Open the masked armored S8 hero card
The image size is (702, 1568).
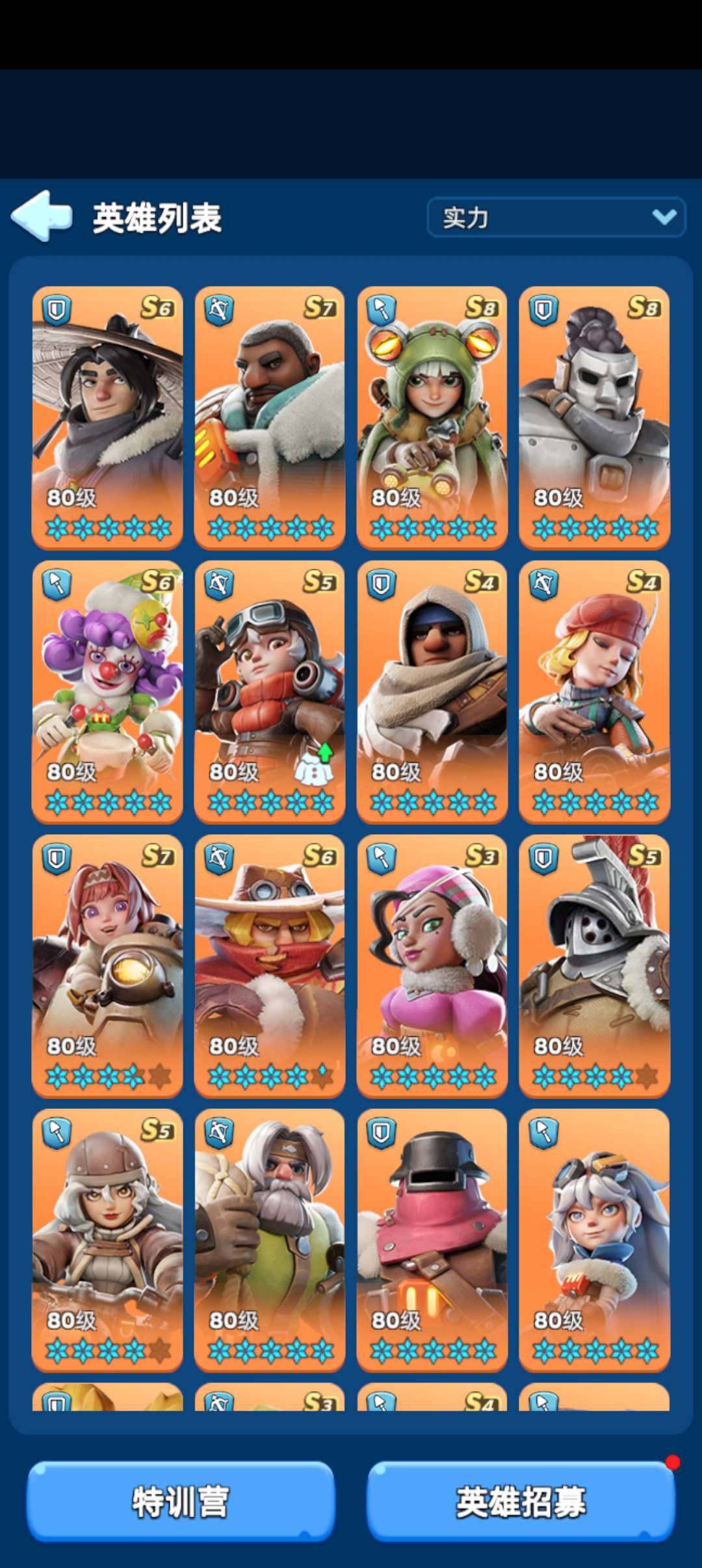pyautogui.click(x=594, y=416)
